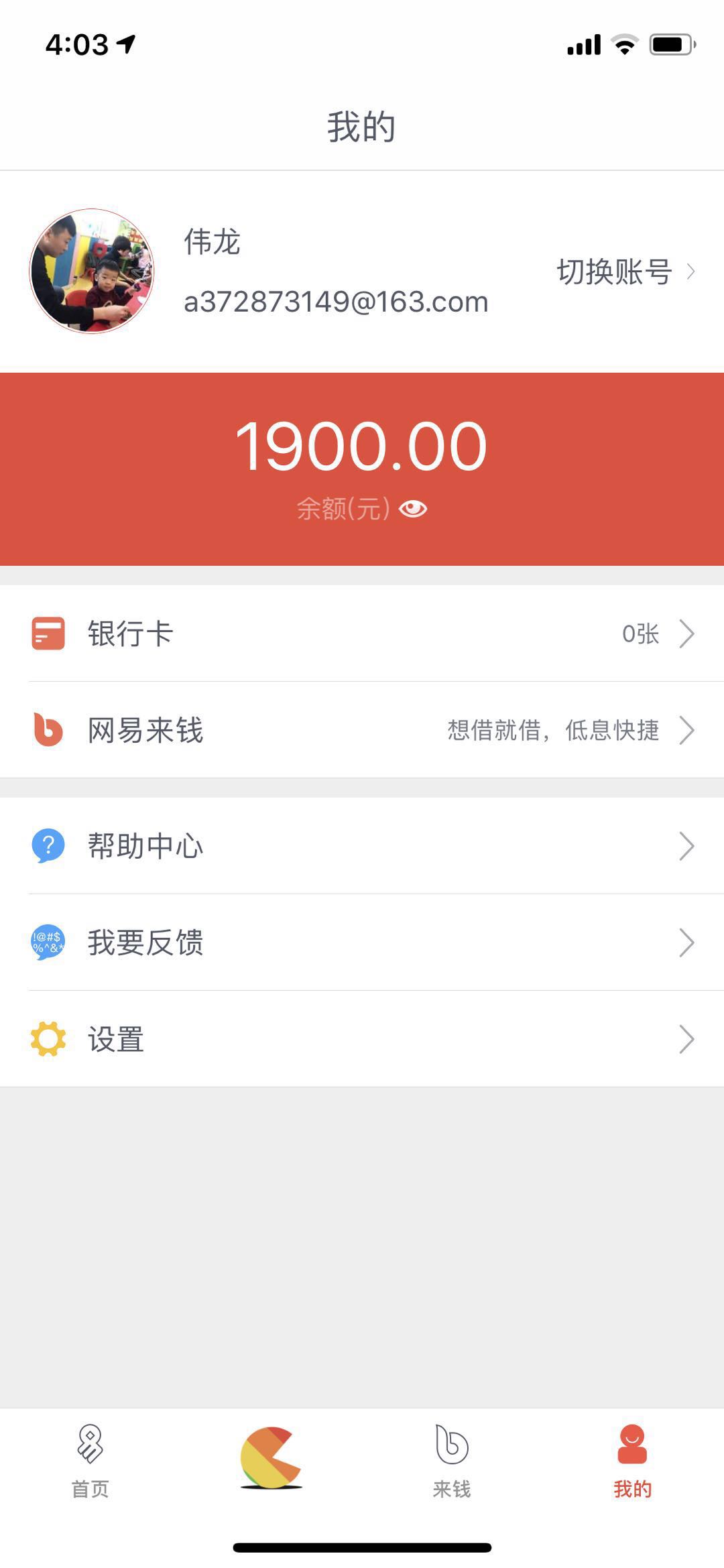The height and width of the screenshot is (1568, 724).
Task: Open the 银行卡 bank cards row
Action: pos(362,634)
